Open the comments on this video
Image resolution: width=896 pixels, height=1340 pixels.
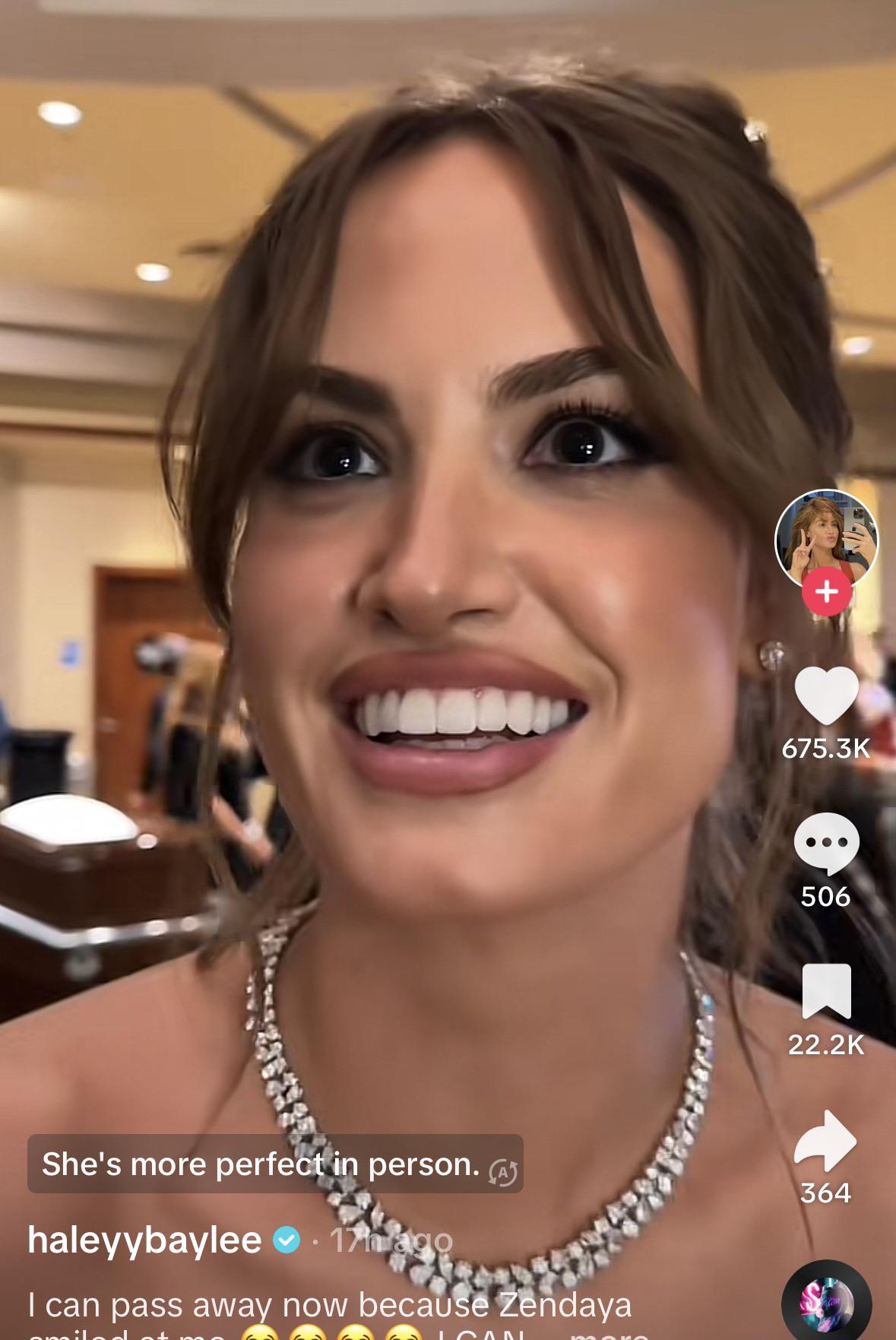click(827, 844)
